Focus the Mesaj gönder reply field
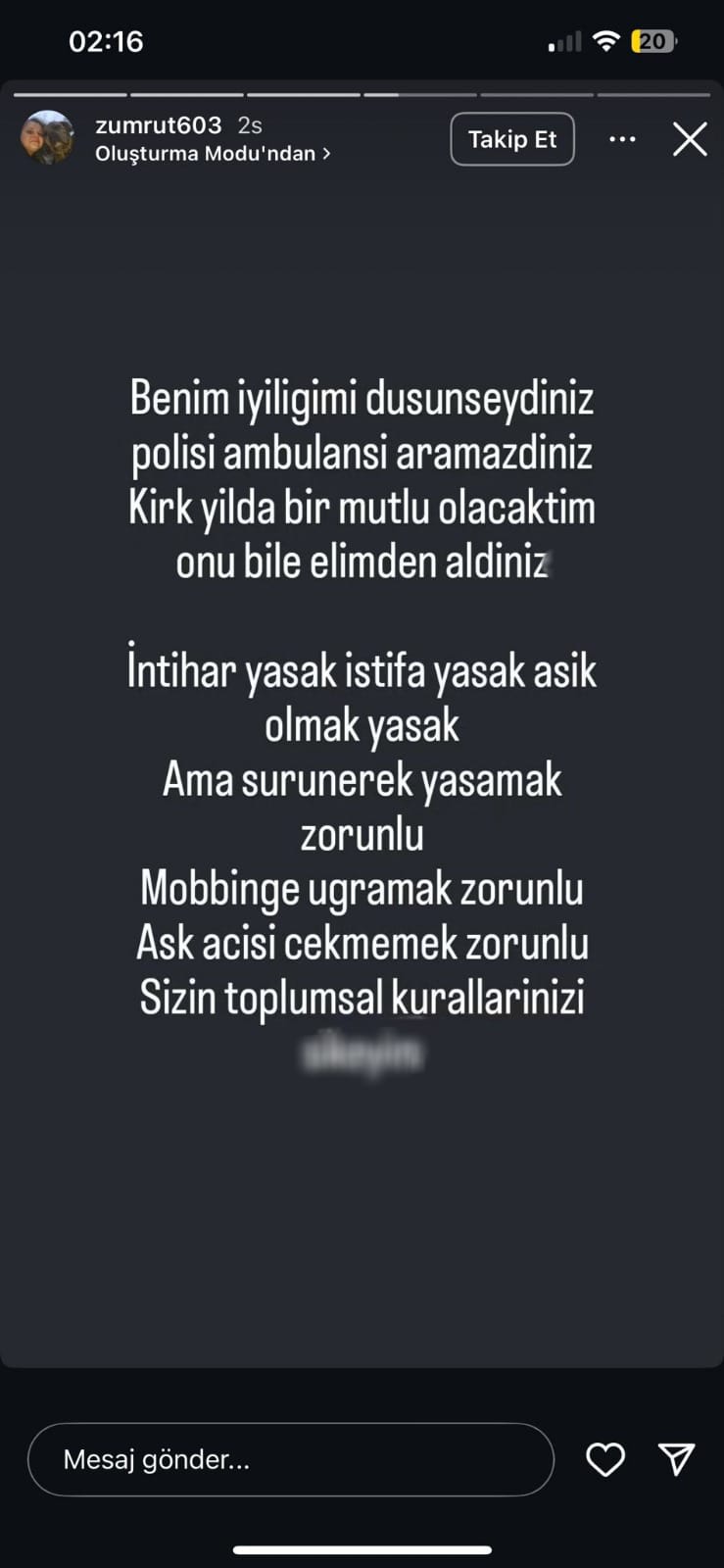 point(290,1459)
